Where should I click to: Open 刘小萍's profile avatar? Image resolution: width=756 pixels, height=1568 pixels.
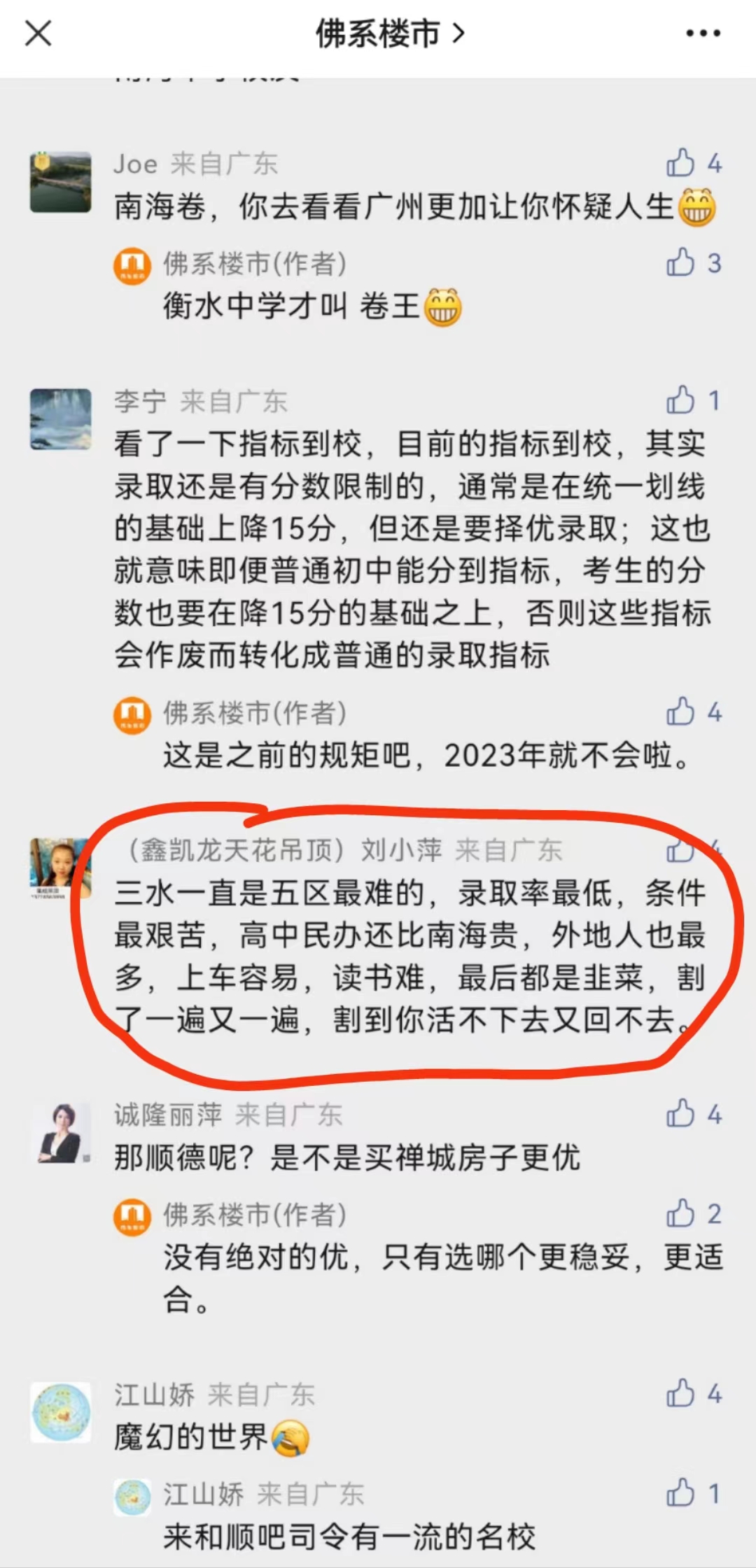(59, 868)
